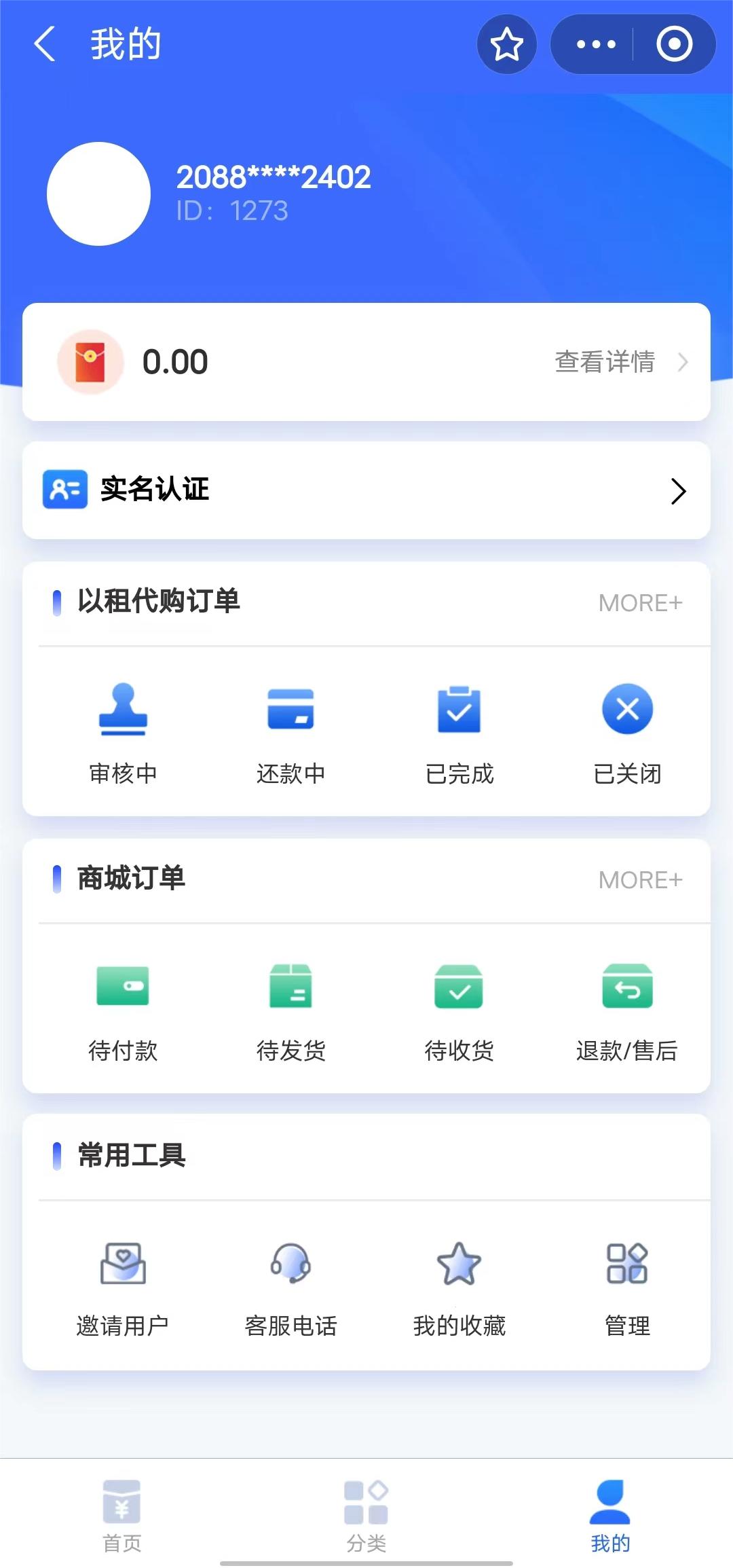This screenshot has height=1568, width=733.
Task: Close the mini program via circle icon
Action: (x=674, y=45)
